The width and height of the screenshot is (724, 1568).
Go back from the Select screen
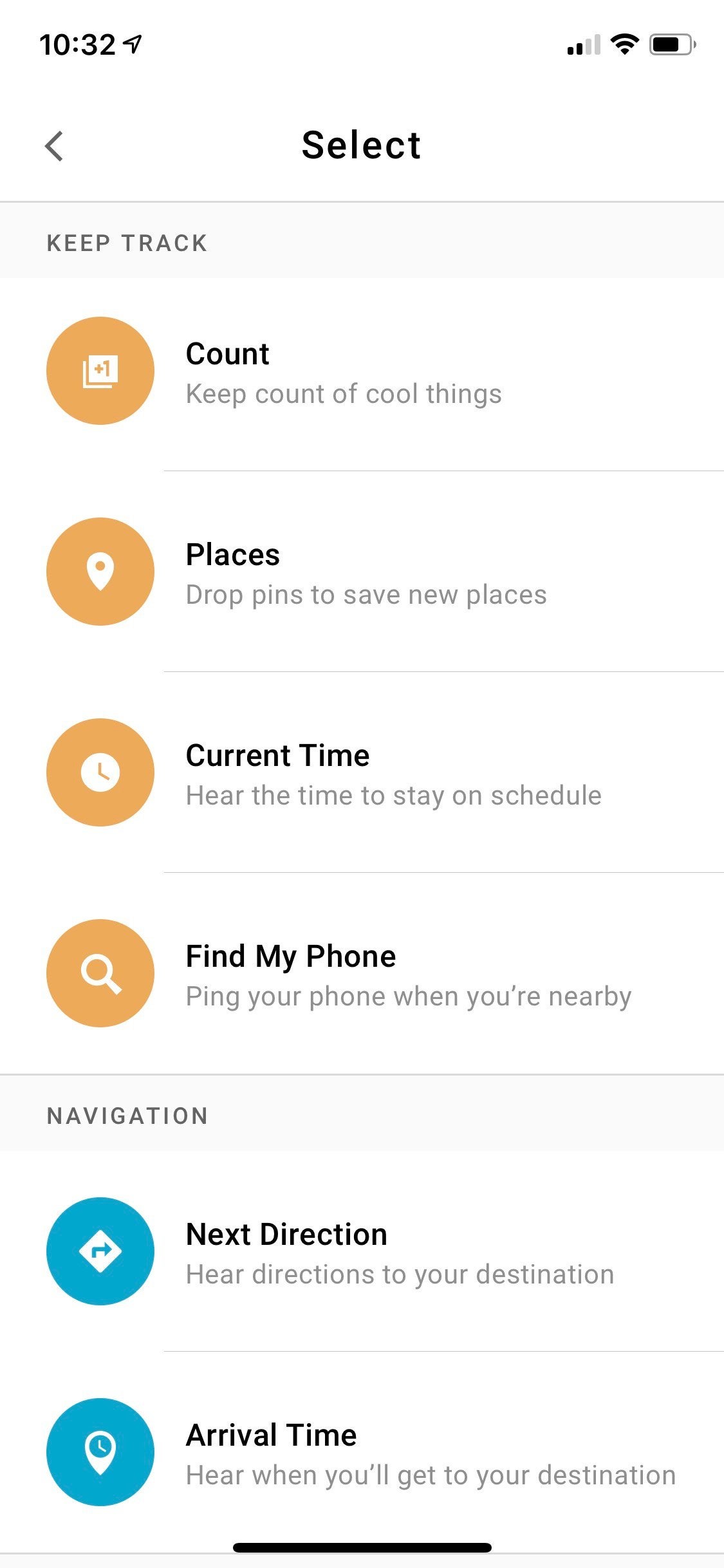point(55,146)
